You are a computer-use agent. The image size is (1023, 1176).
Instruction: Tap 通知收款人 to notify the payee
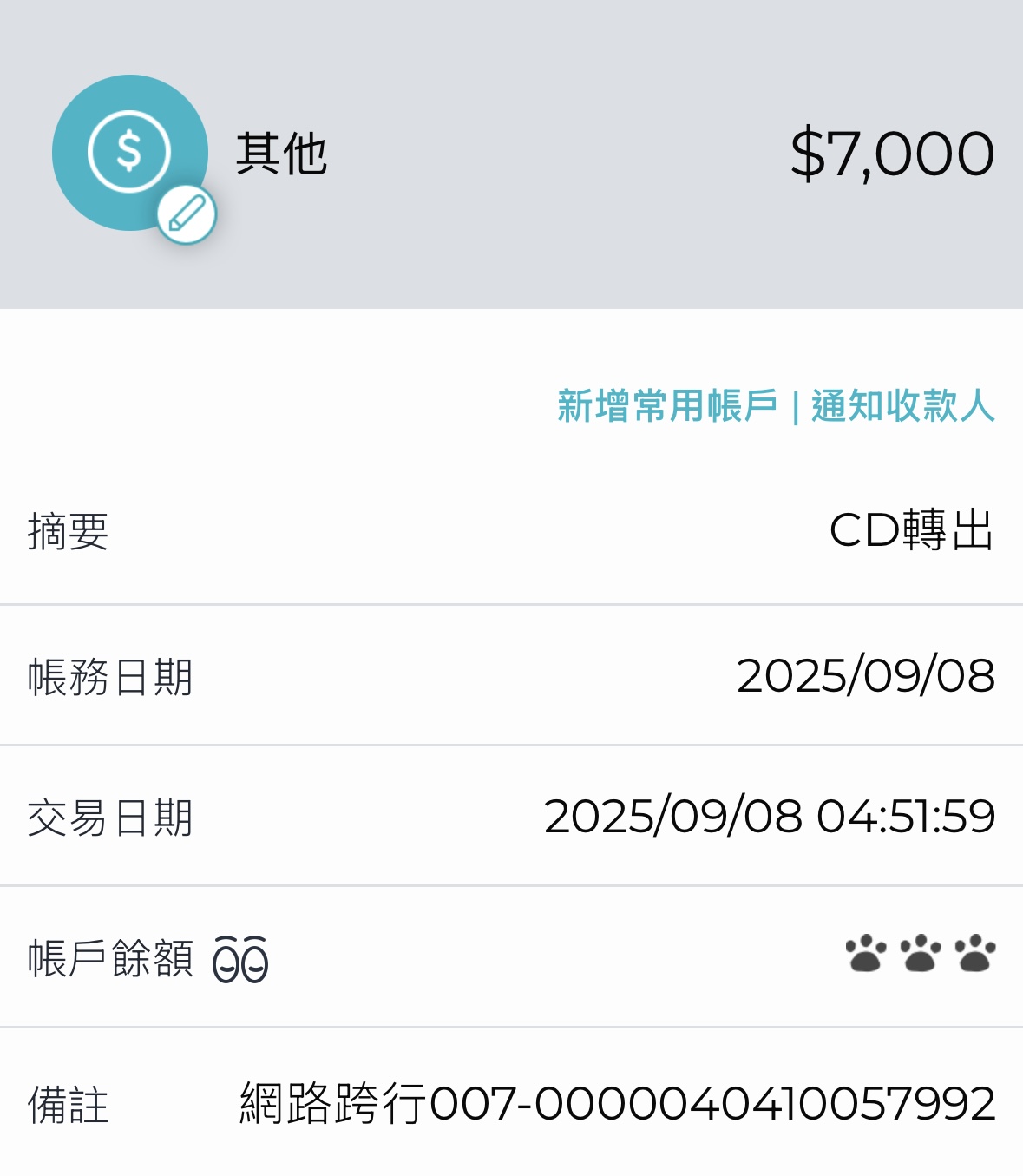pyautogui.click(x=902, y=406)
